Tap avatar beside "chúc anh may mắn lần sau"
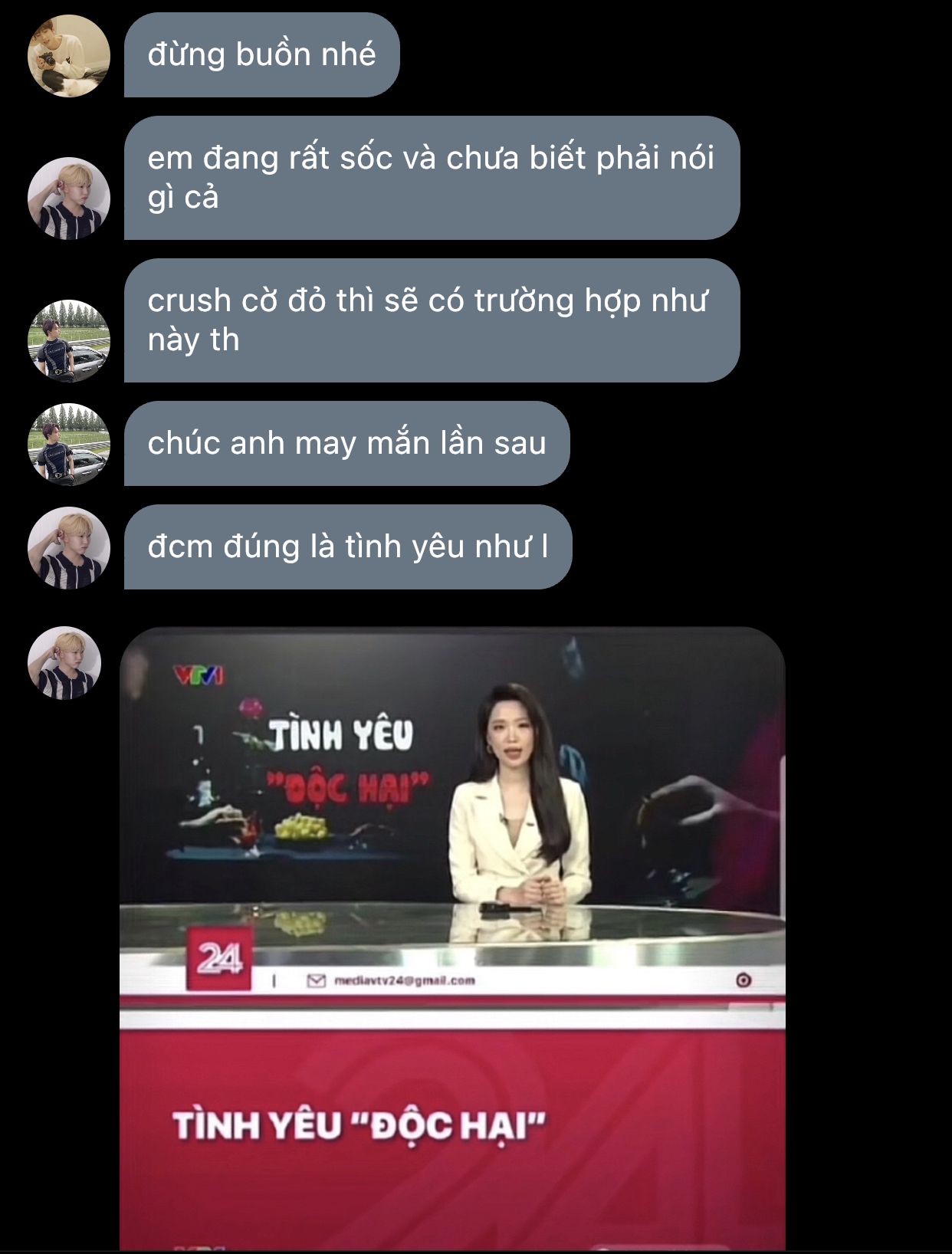The width and height of the screenshot is (952, 1254). (69, 445)
